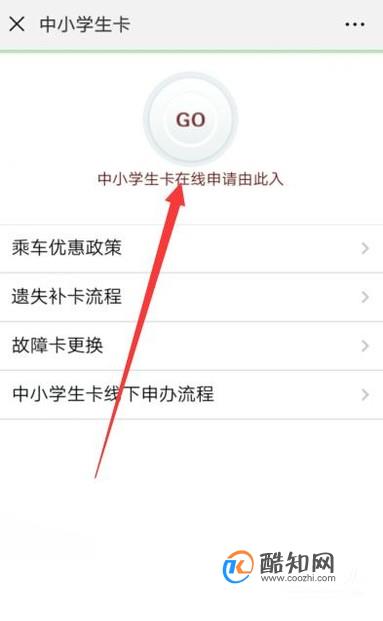Open 故障卡更换

pos(191,346)
